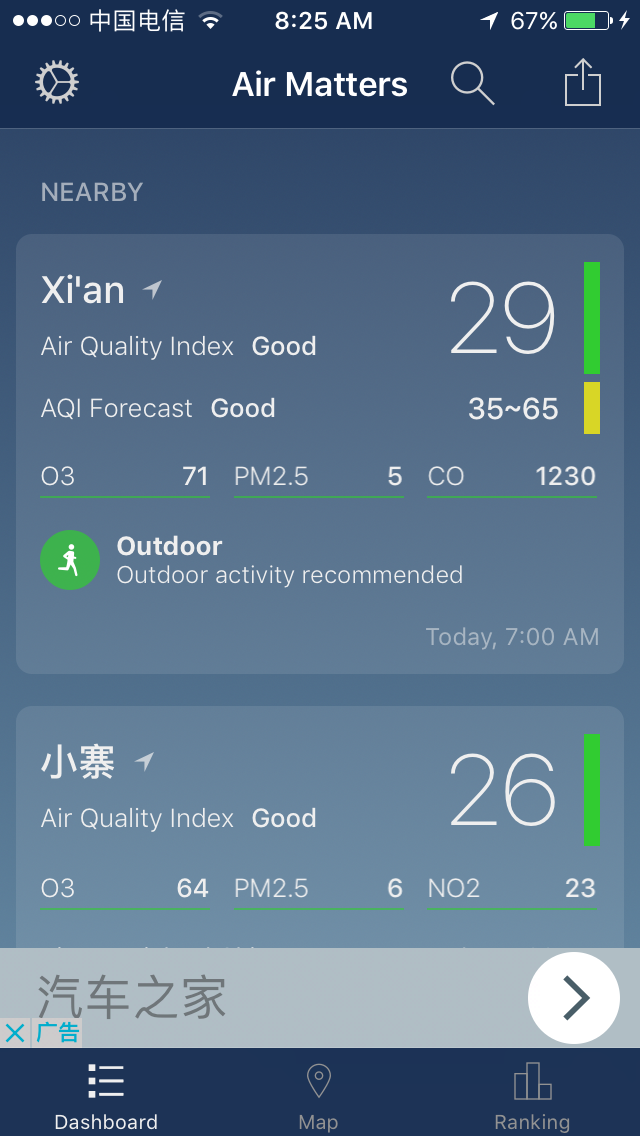Open the settings gear

click(57, 83)
